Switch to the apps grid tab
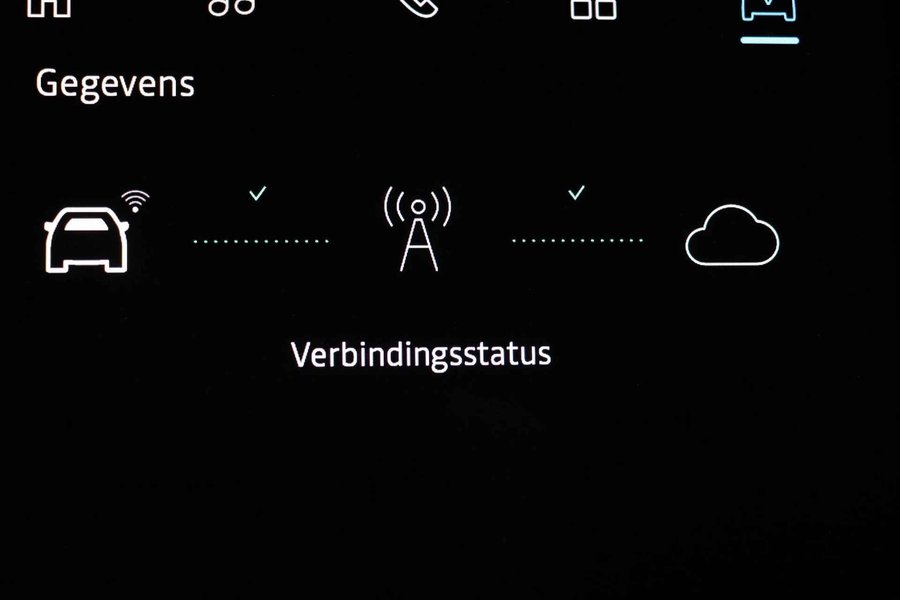900x600 pixels. 593,7
